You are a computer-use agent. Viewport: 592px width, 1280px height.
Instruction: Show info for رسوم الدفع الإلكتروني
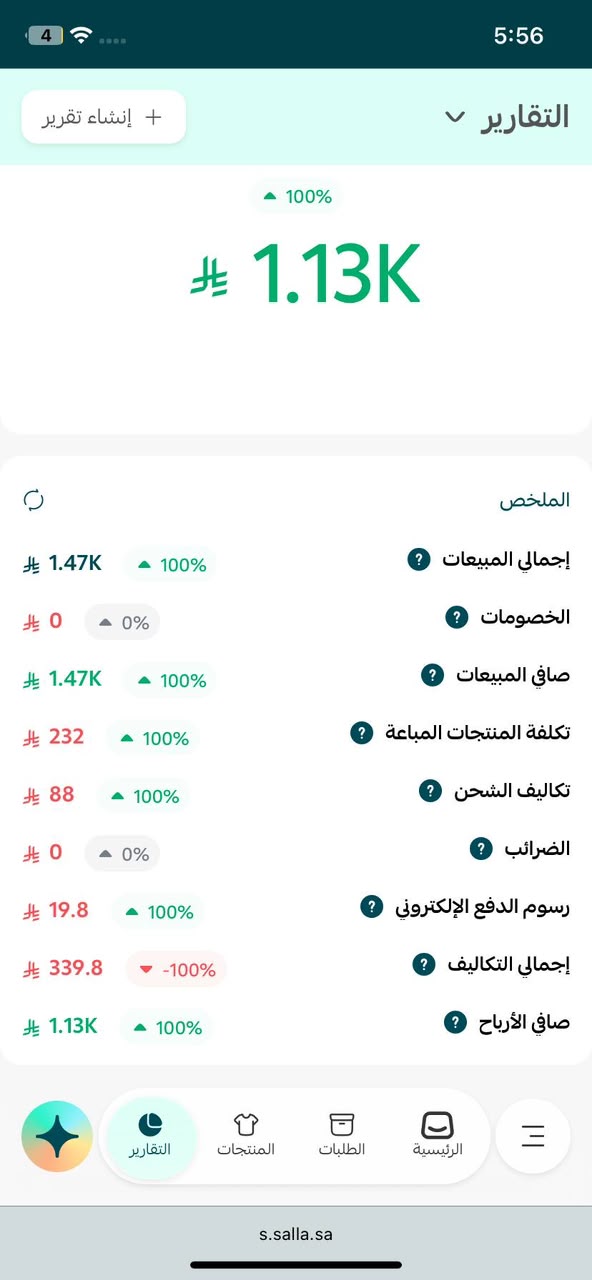[372, 907]
